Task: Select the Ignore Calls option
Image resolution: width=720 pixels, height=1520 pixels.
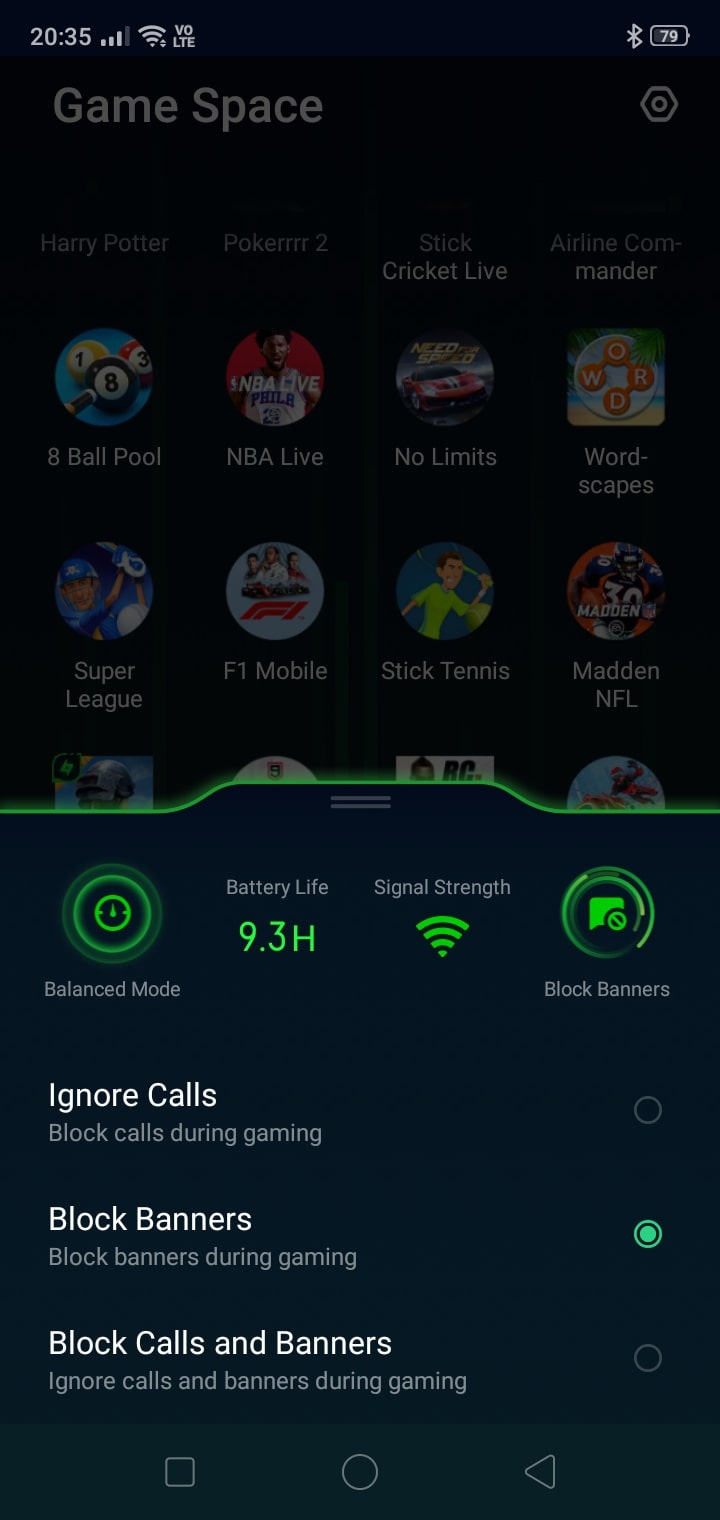Action: 648,1110
